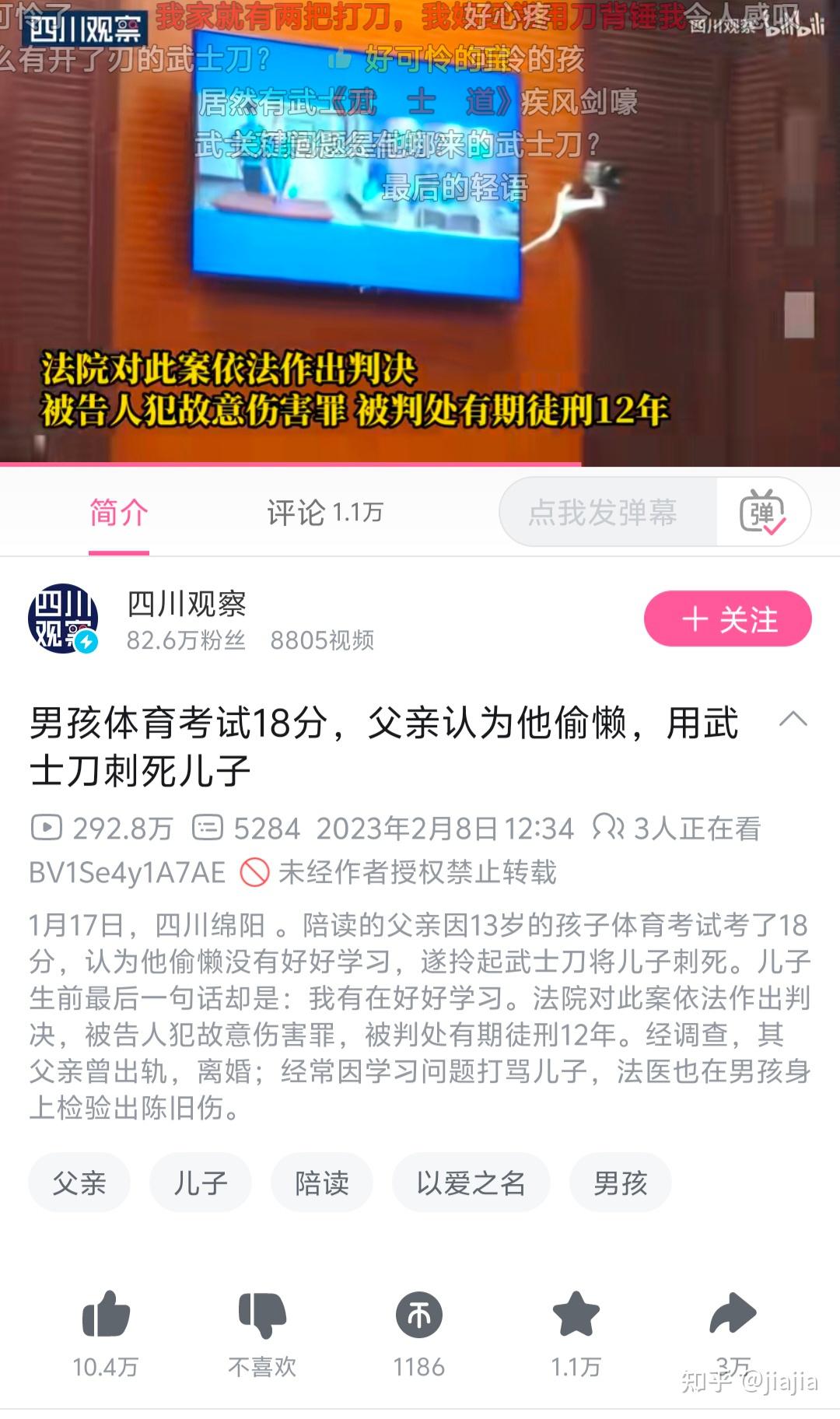Open the 儿子 tag chip
The height and width of the screenshot is (1419, 840).
click(x=201, y=1183)
